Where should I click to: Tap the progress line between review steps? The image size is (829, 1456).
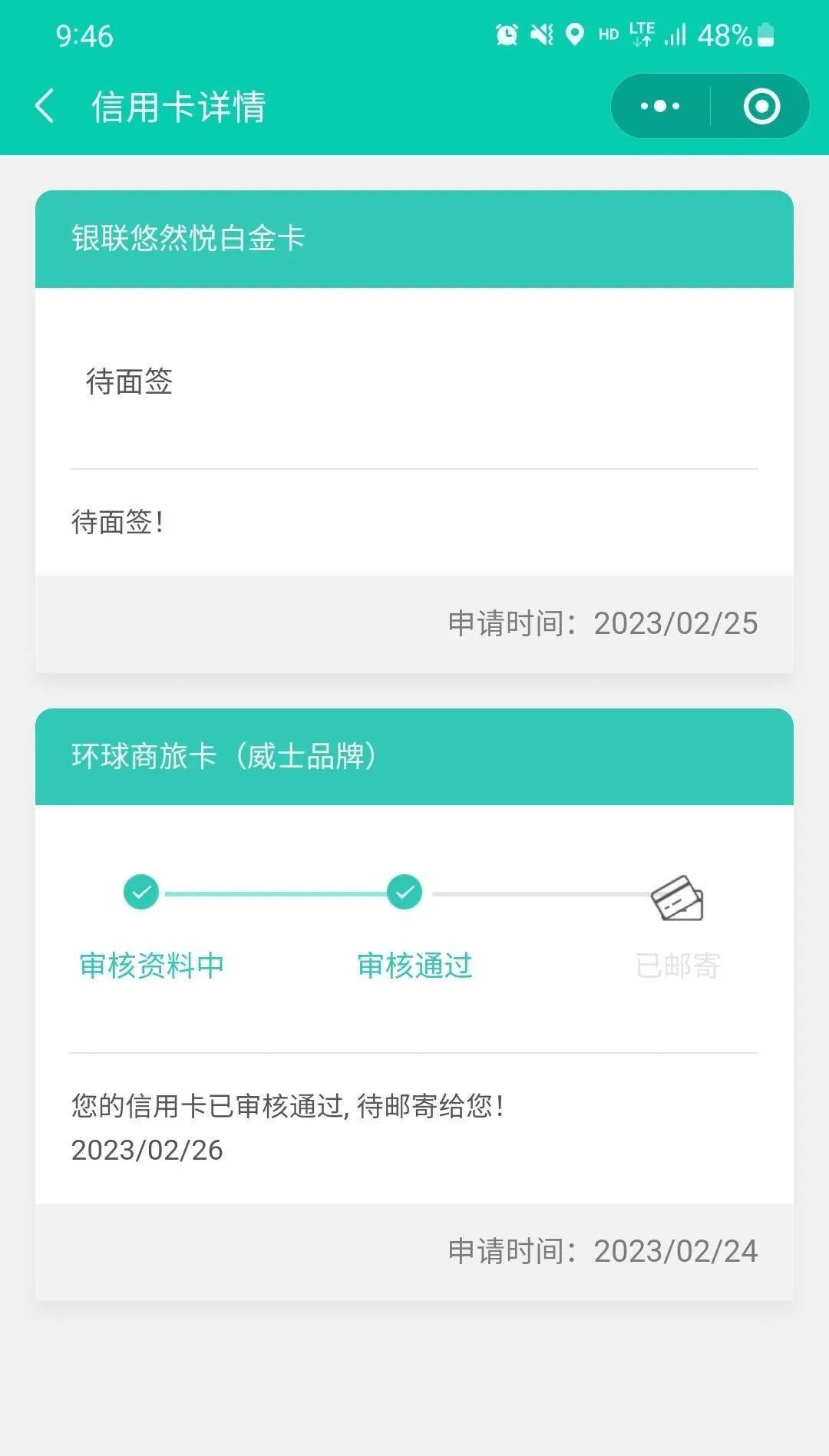tap(272, 893)
